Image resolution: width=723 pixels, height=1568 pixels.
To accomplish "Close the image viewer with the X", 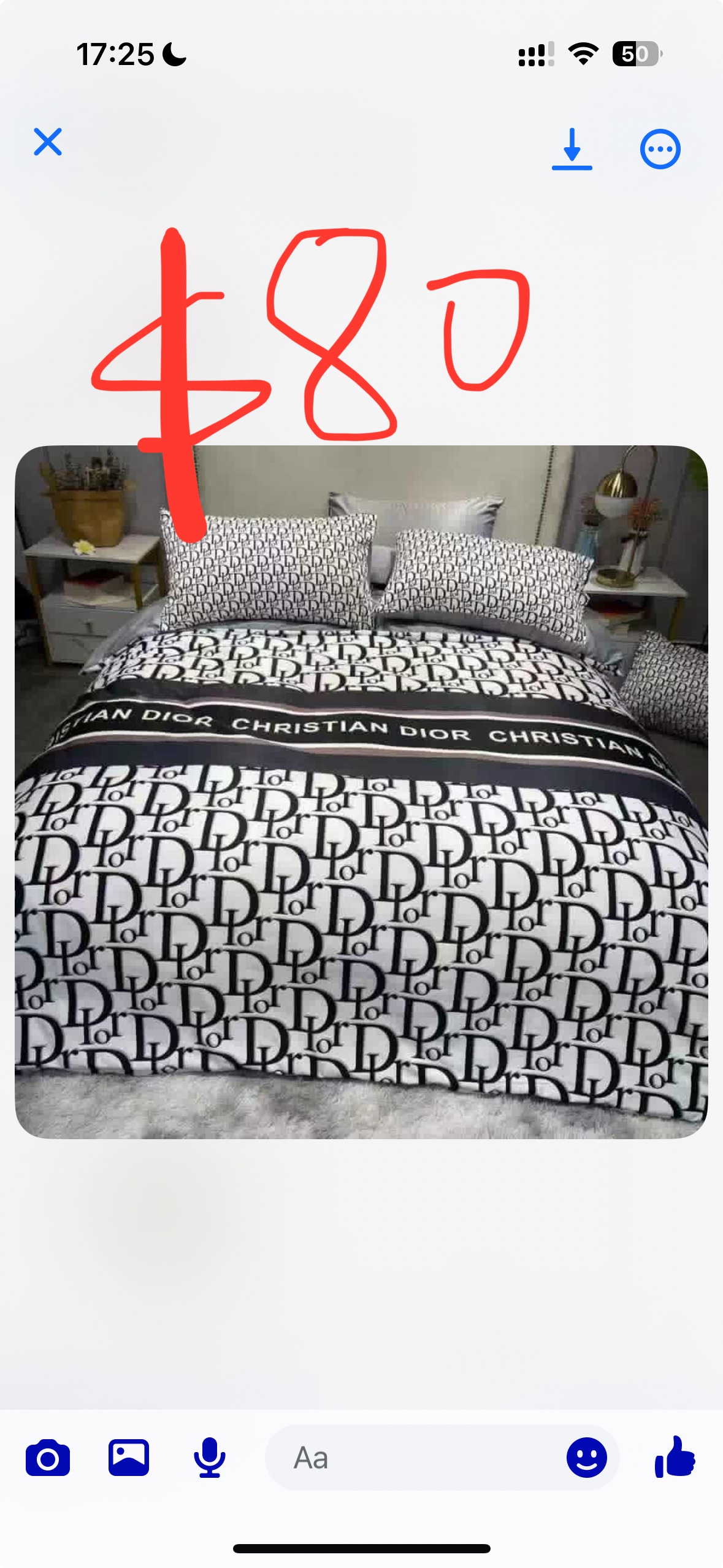I will click(48, 144).
